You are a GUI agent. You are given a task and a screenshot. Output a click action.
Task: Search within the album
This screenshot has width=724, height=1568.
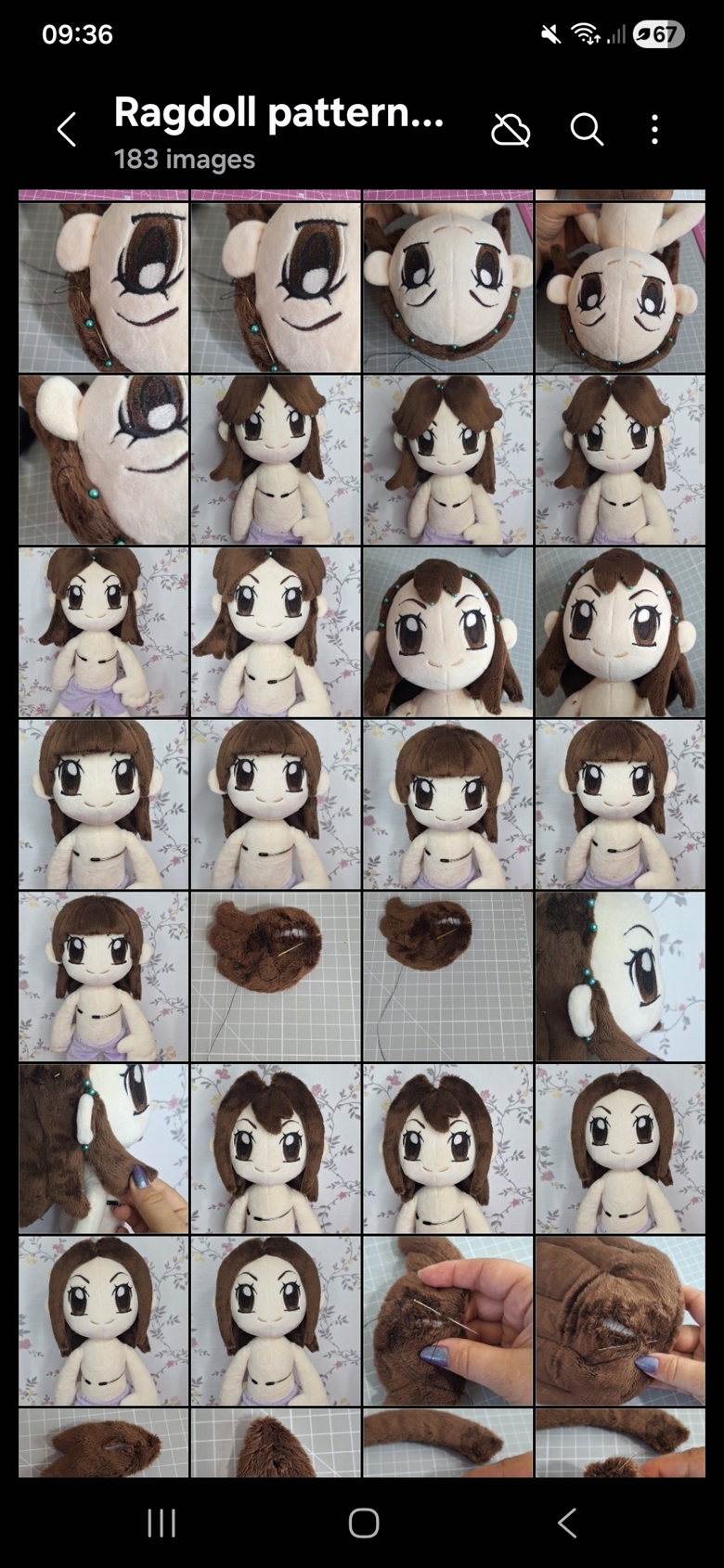click(587, 130)
